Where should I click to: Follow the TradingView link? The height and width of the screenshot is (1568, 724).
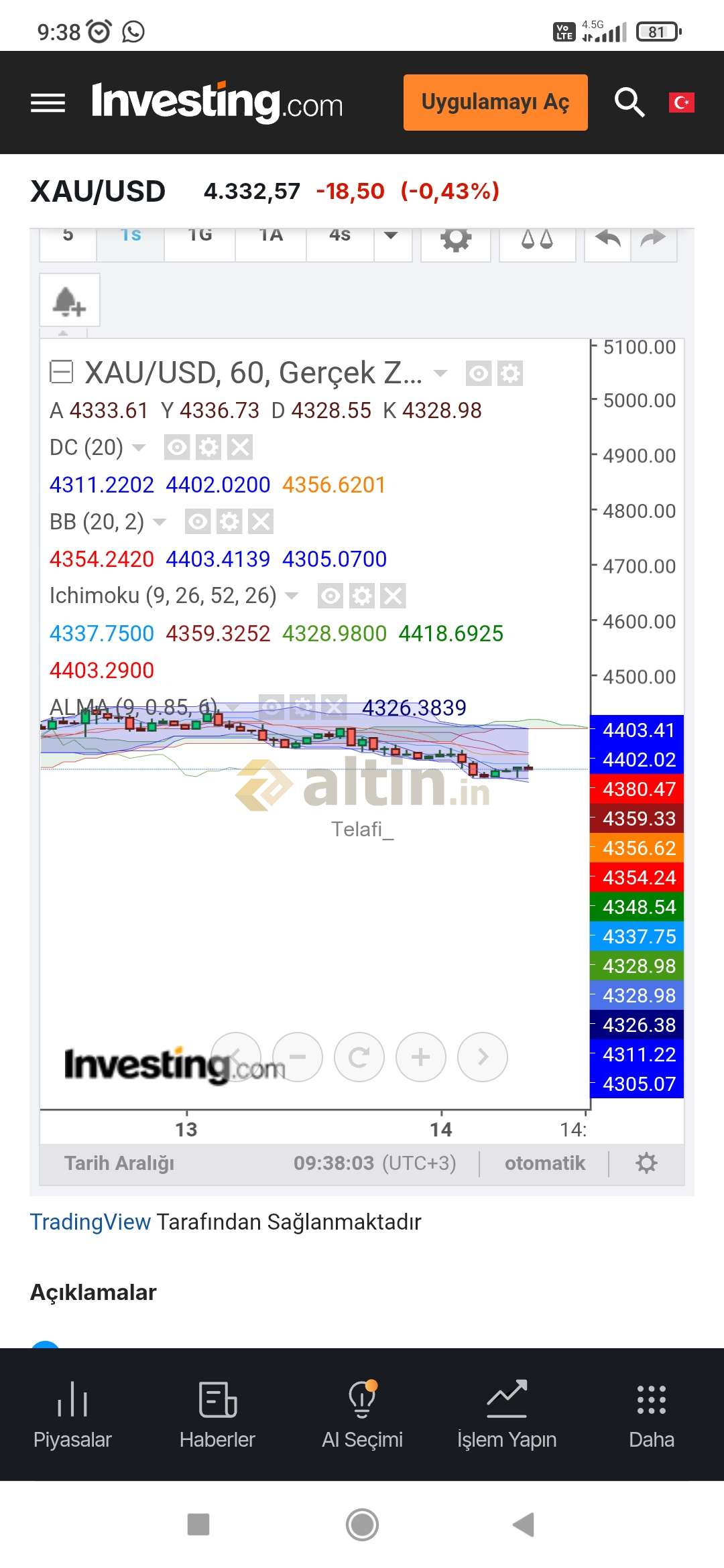tap(90, 1222)
